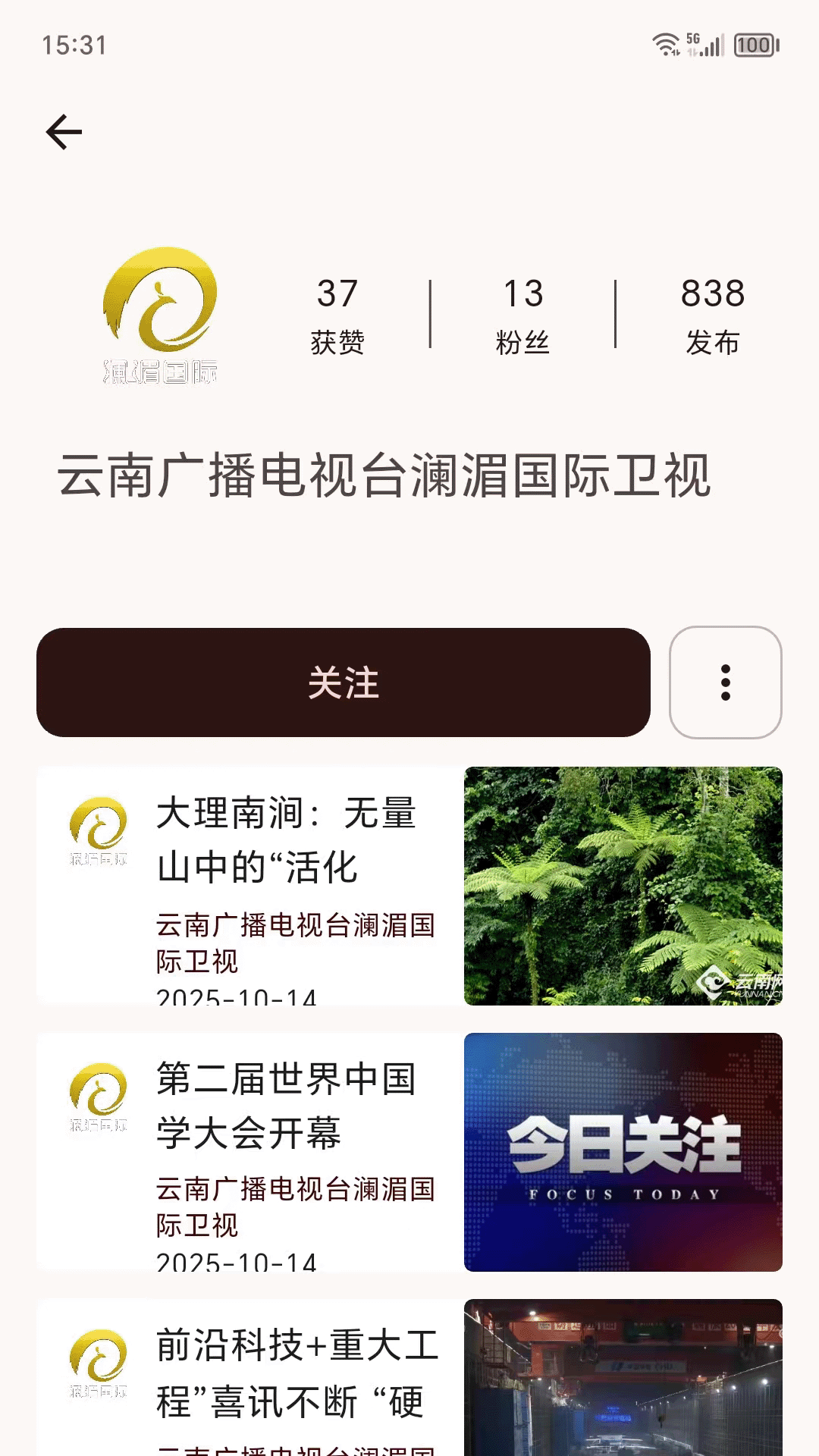
Task: Tap the WiFi icon in status bar
Action: [x=666, y=45]
